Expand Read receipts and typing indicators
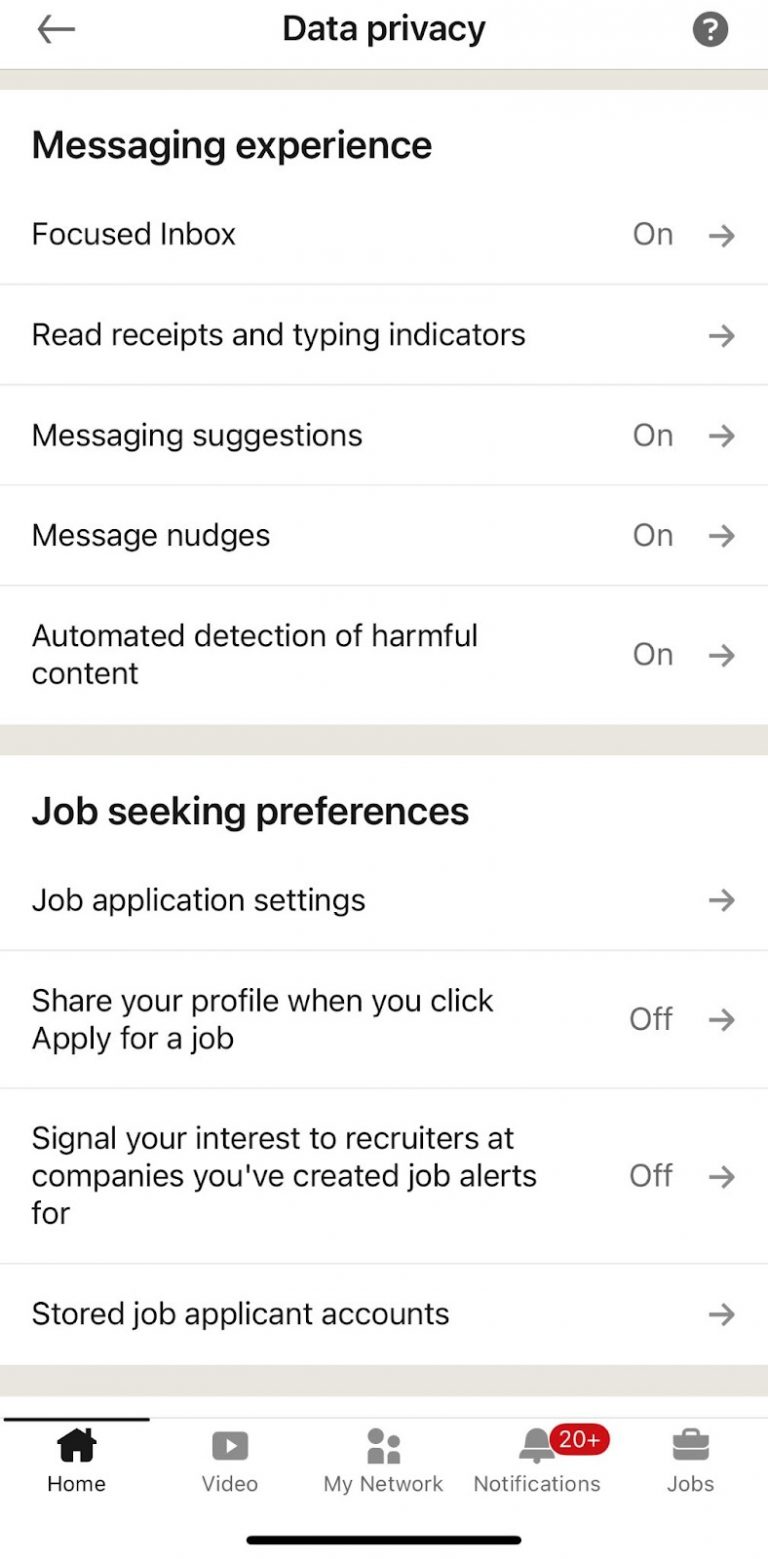This screenshot has height=1559, width=768. [384, 335]
